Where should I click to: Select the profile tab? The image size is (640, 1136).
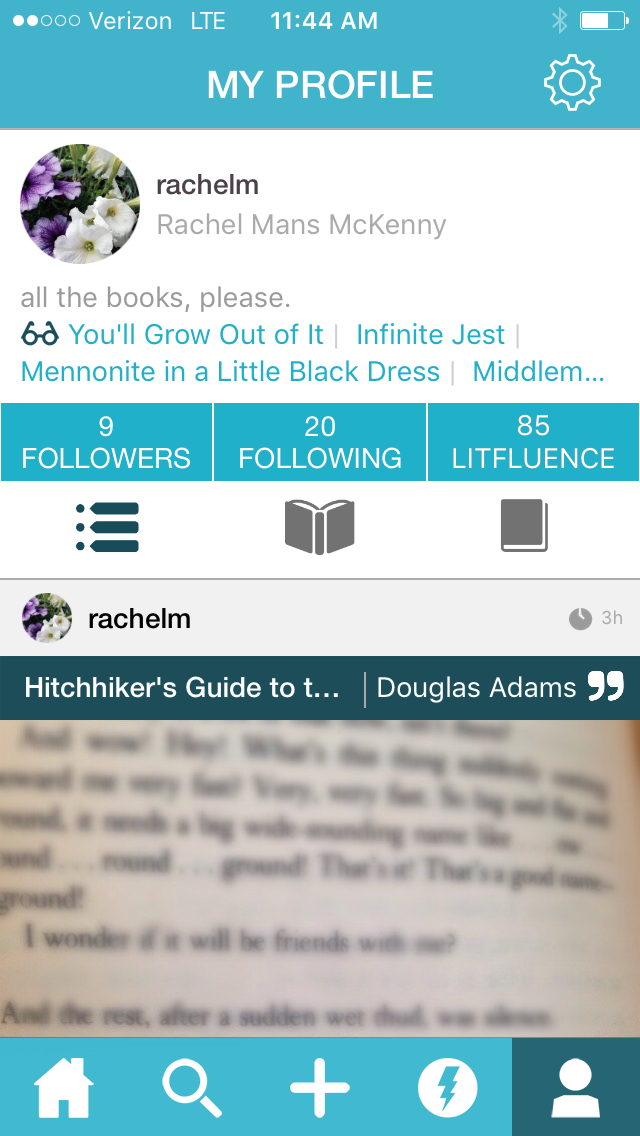click(576, 1088)
